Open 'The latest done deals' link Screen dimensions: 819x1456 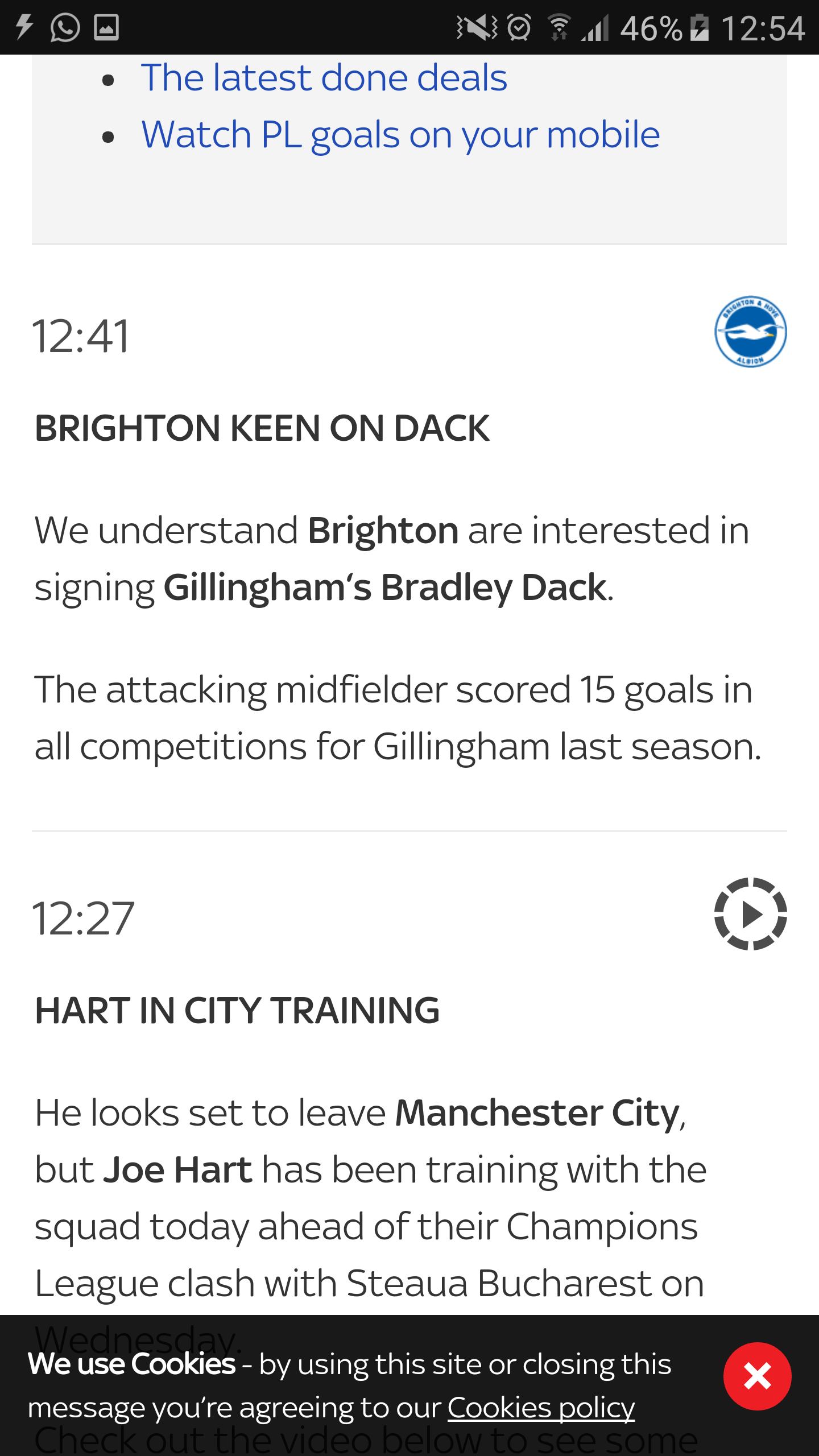[x=324, y=77]
